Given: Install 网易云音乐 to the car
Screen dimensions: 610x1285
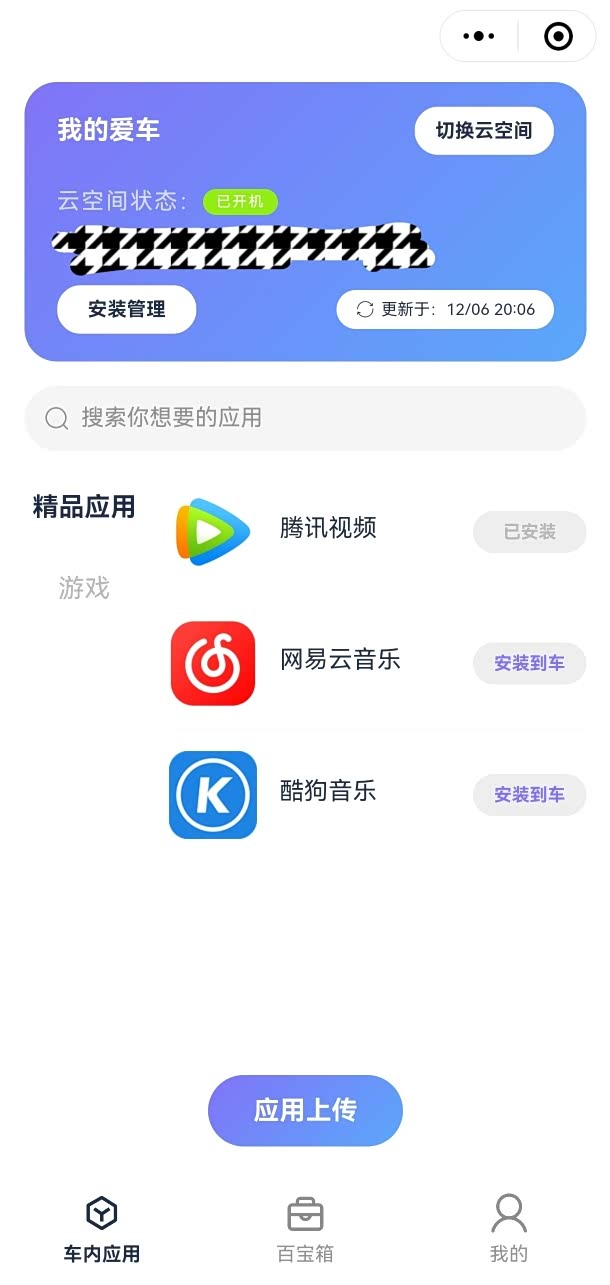Looking at the screenshot, I should tap(529, 663).
